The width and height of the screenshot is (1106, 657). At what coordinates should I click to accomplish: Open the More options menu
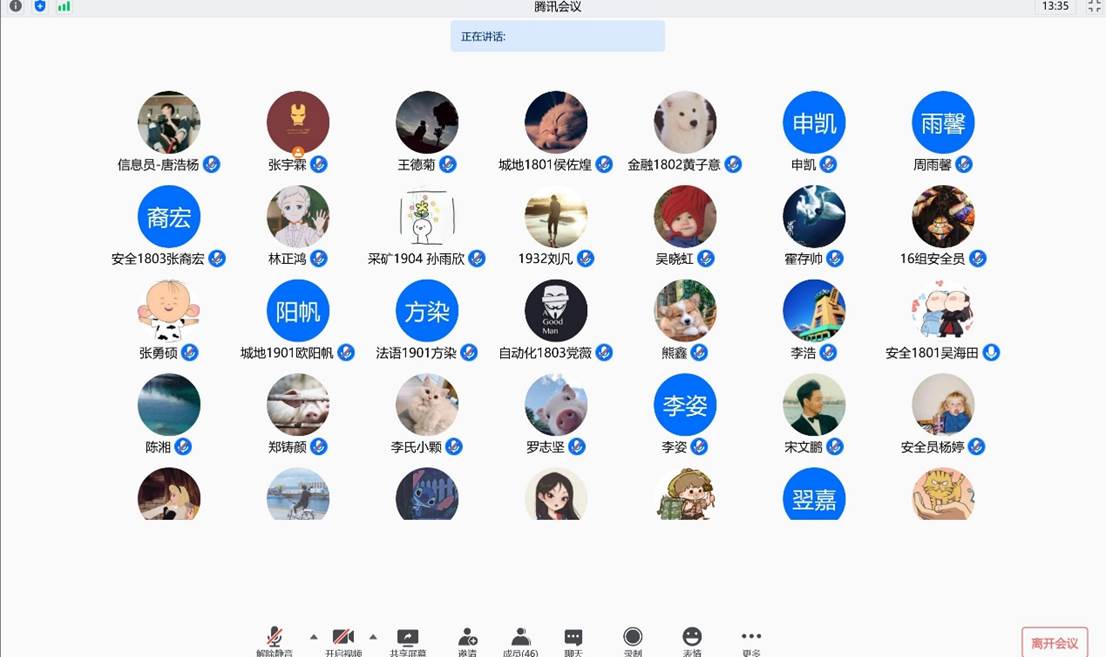point(751,639)
